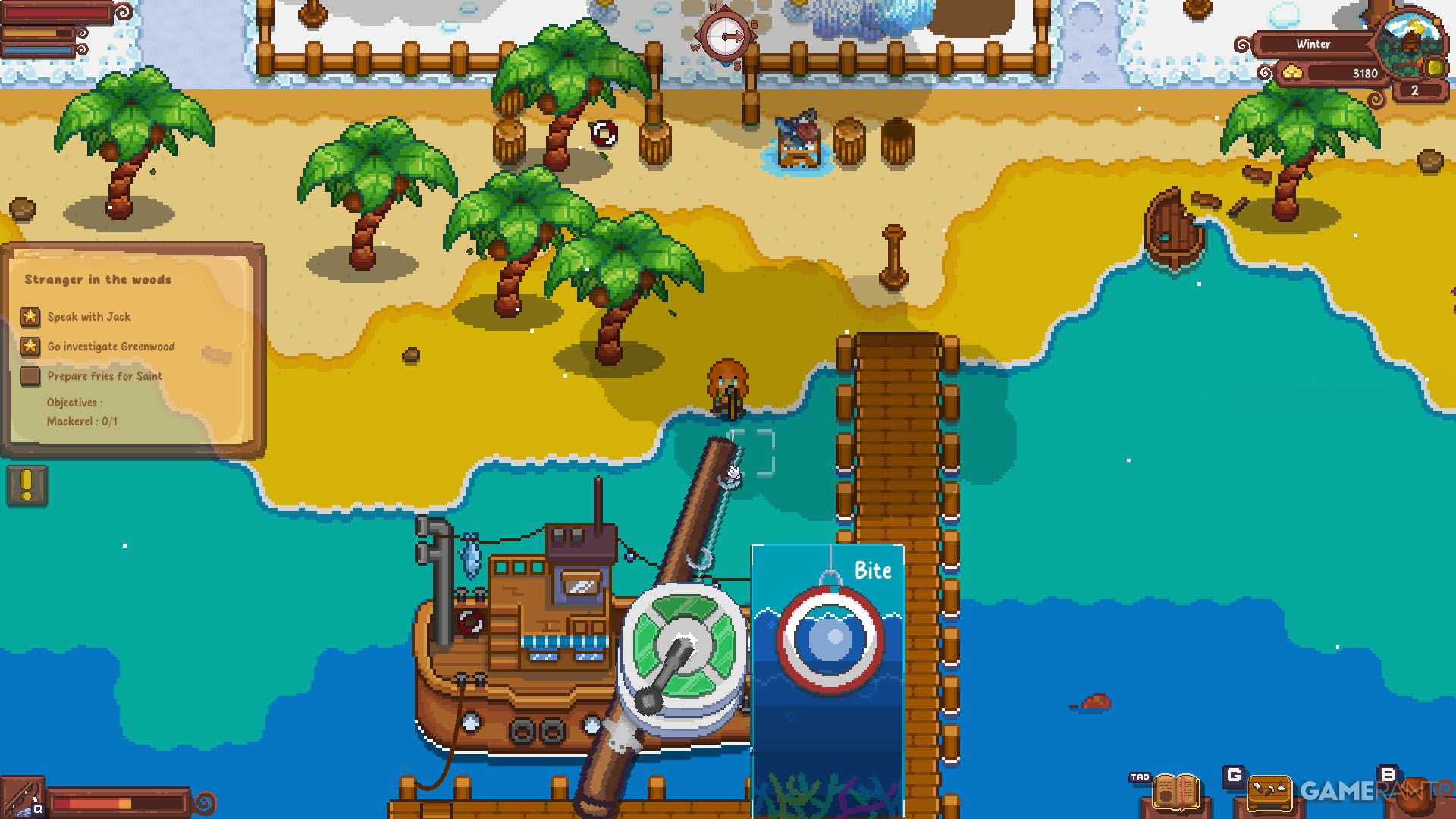Image resolution: width=1456 pixels, height=819 pixels.
Task: Tap the yellow exclamation quest button
Action: point(27,485)
